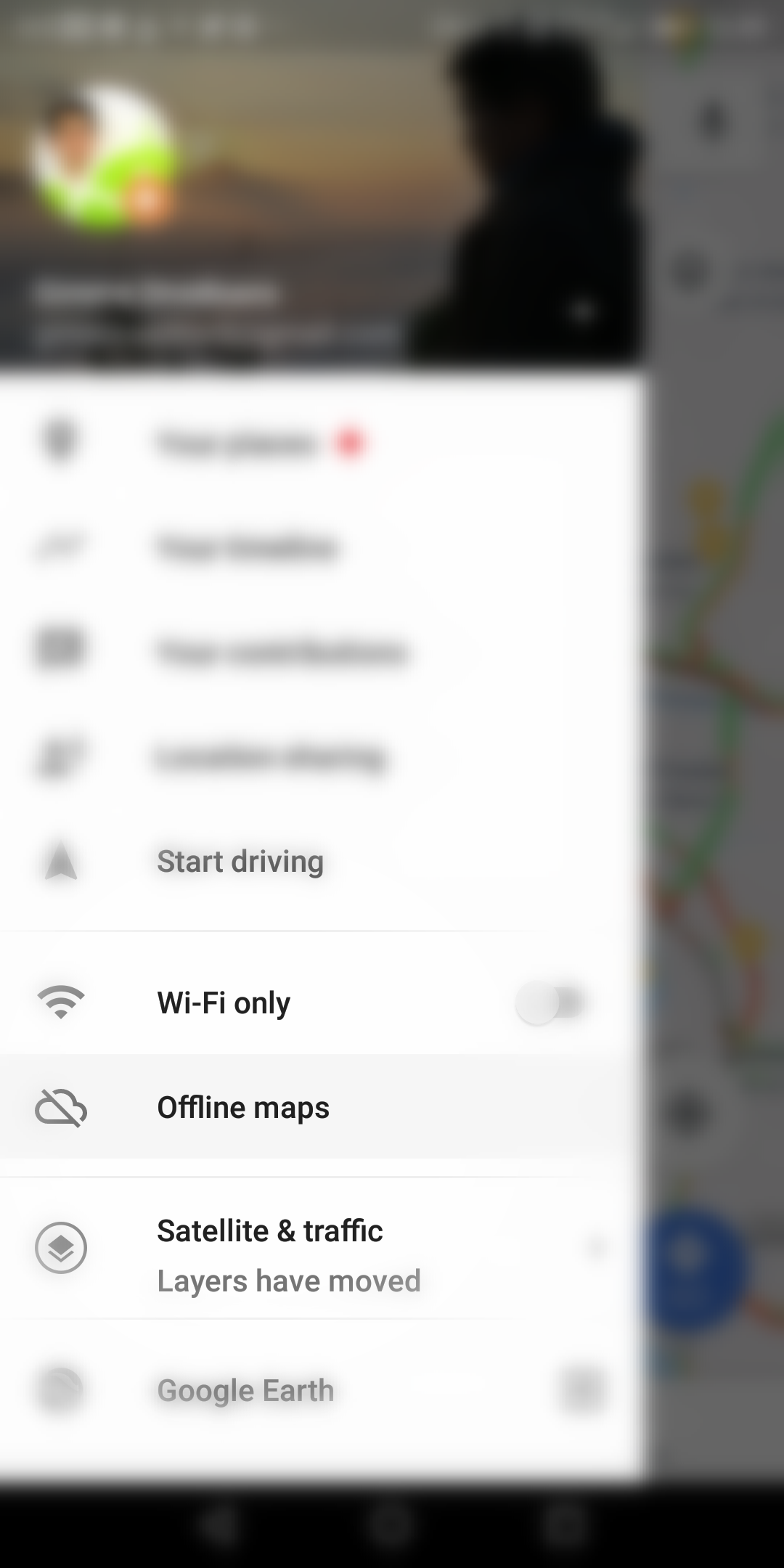Open Google Earth
The image size is (784, 1568).
pyautogui.click(x=245, y=1391)
